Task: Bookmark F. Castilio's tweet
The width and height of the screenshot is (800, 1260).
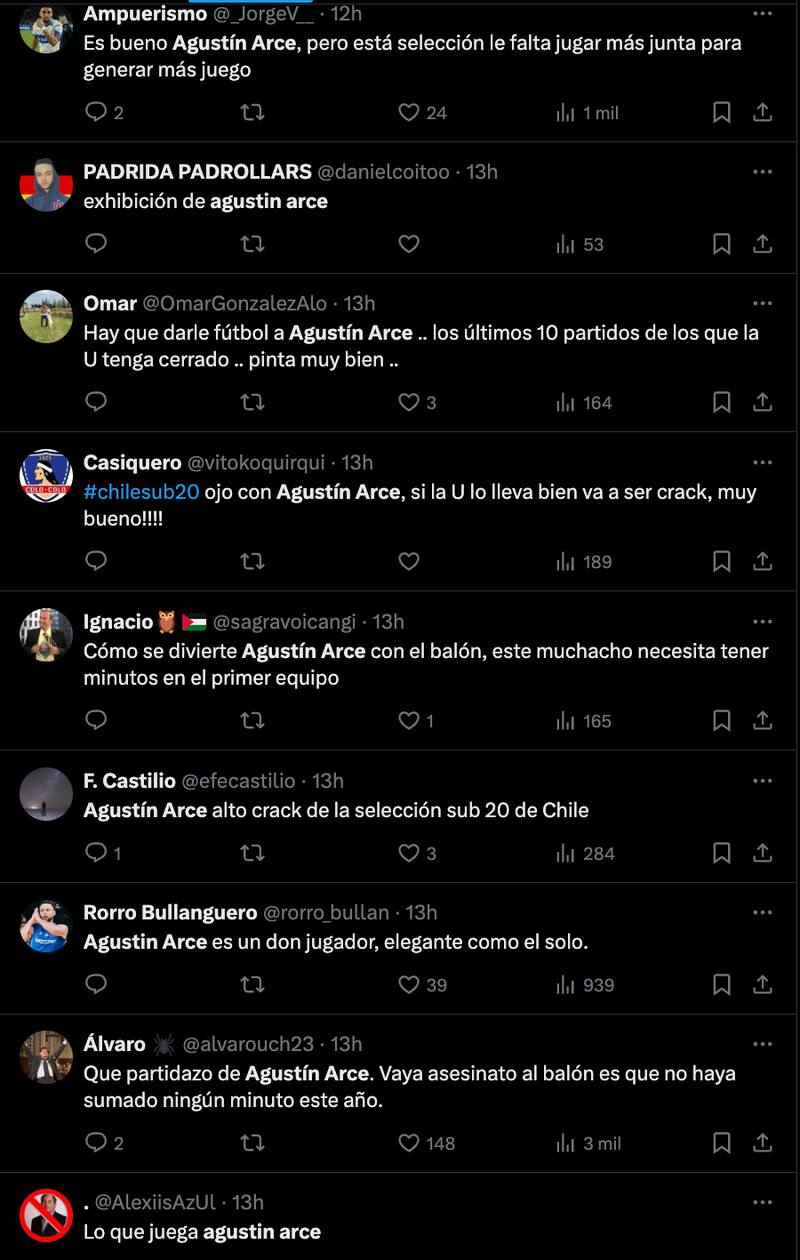Action: pos(722,853)
